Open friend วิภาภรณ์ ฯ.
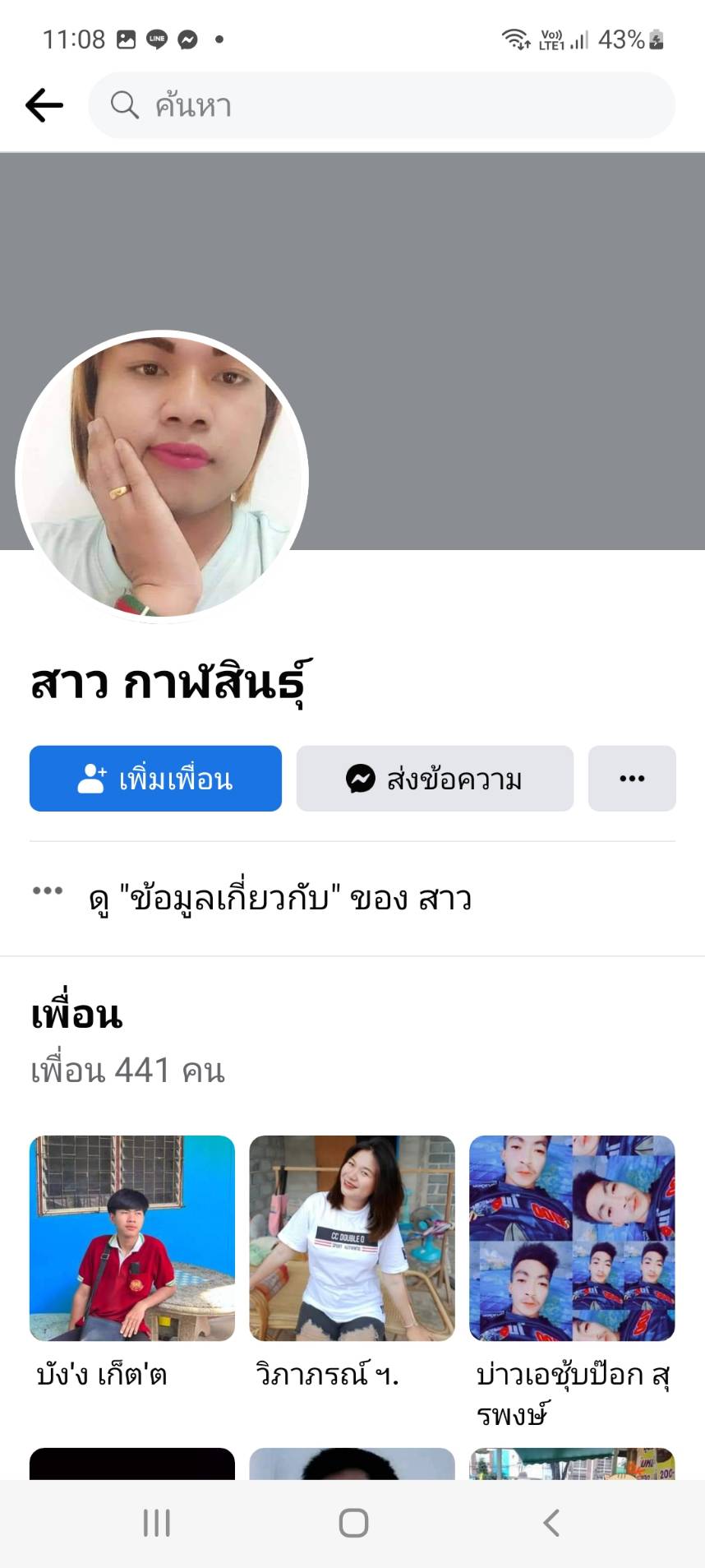705x1568 pixels. 352,1238
